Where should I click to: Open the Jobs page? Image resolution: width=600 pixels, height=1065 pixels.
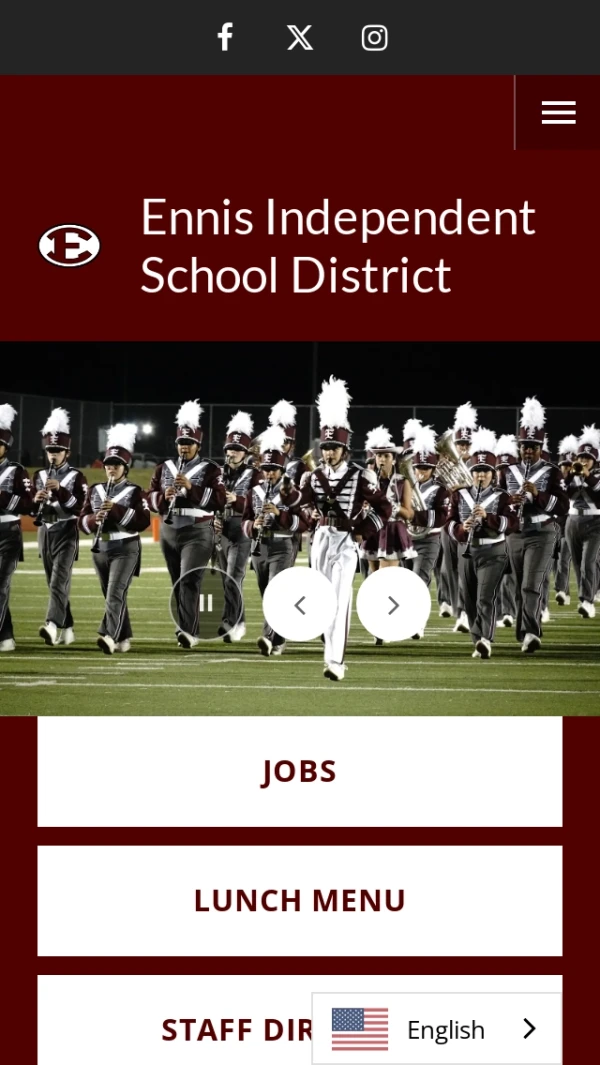click(x=300, y=771)
